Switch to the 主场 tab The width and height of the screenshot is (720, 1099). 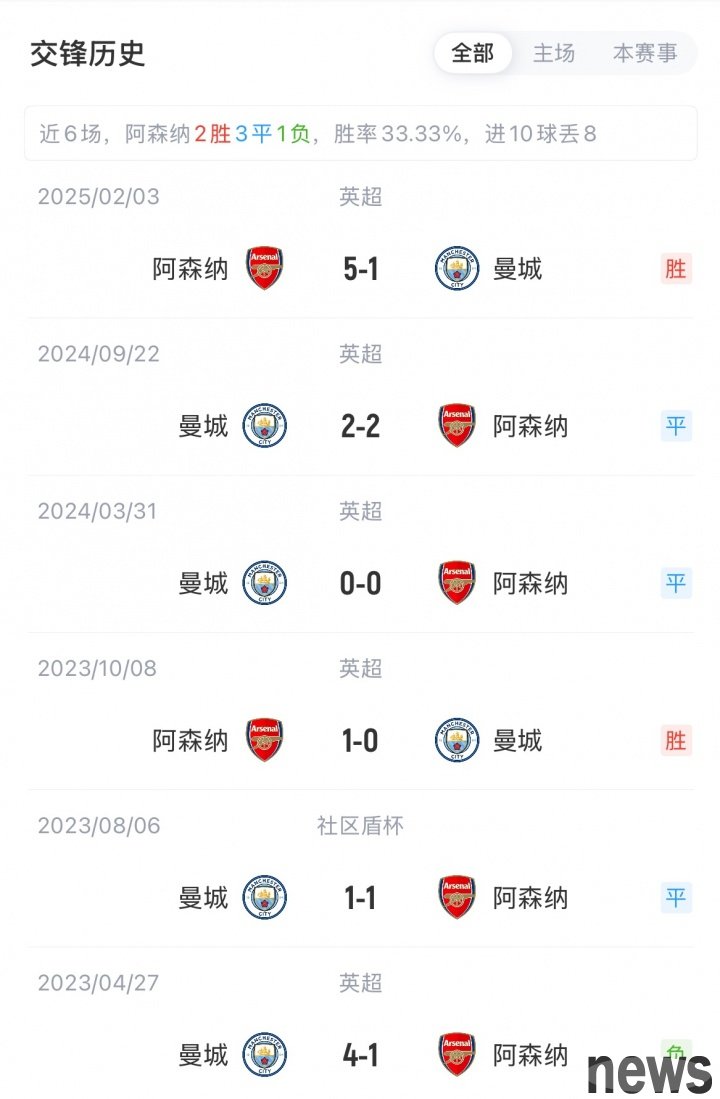(554, 53)
